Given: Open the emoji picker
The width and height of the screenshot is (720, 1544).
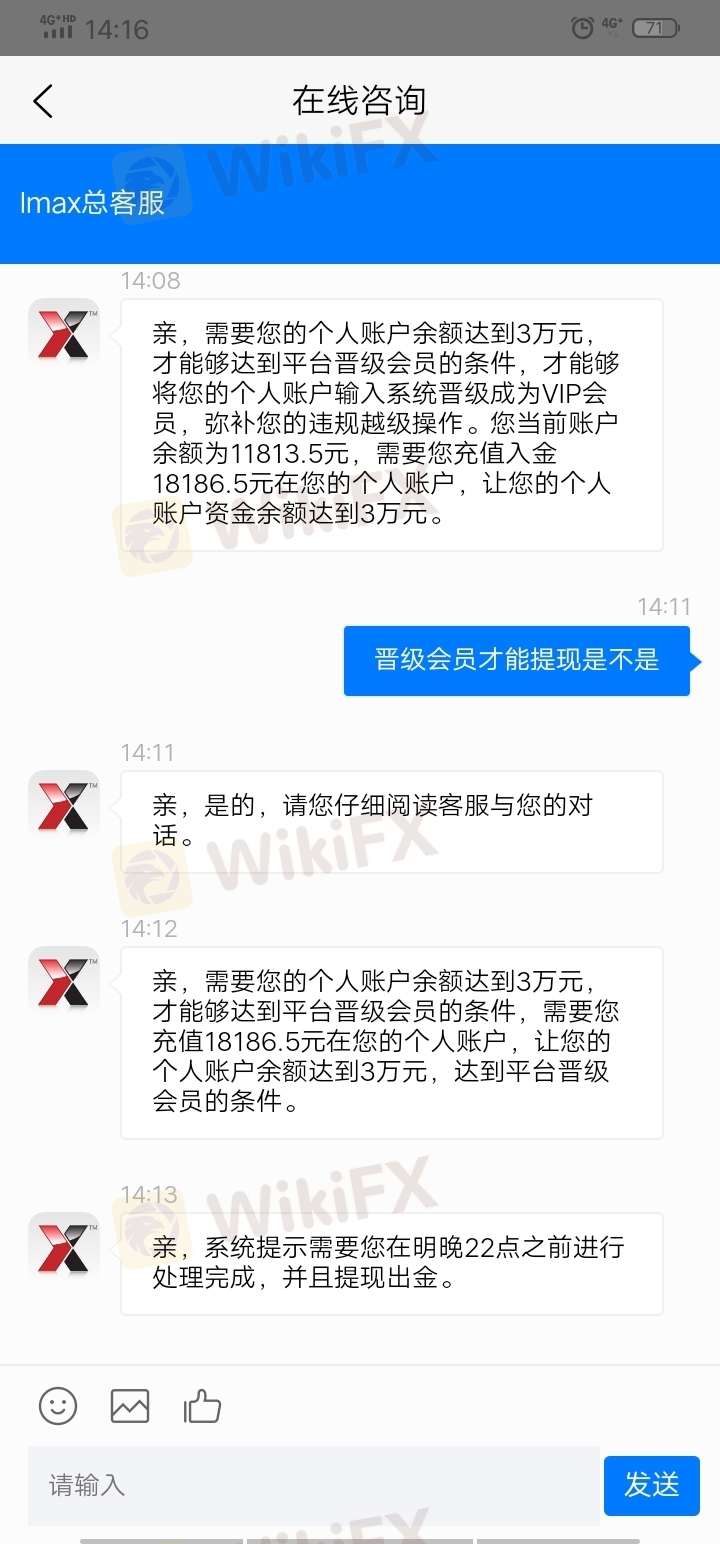Looking at the screenshot, I should [58, 1406].
